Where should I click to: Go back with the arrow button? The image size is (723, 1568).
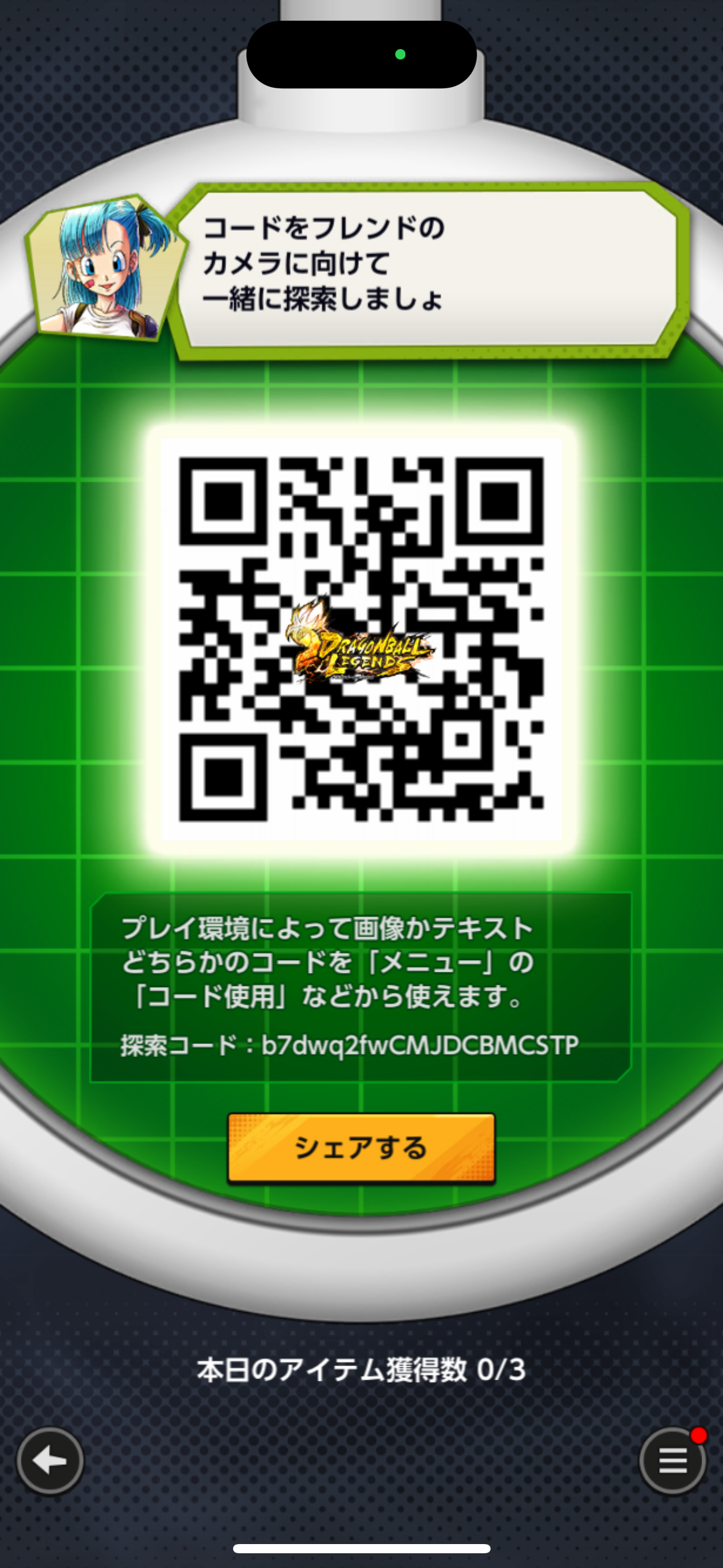pyautogui.click(x=50, y=1461)
